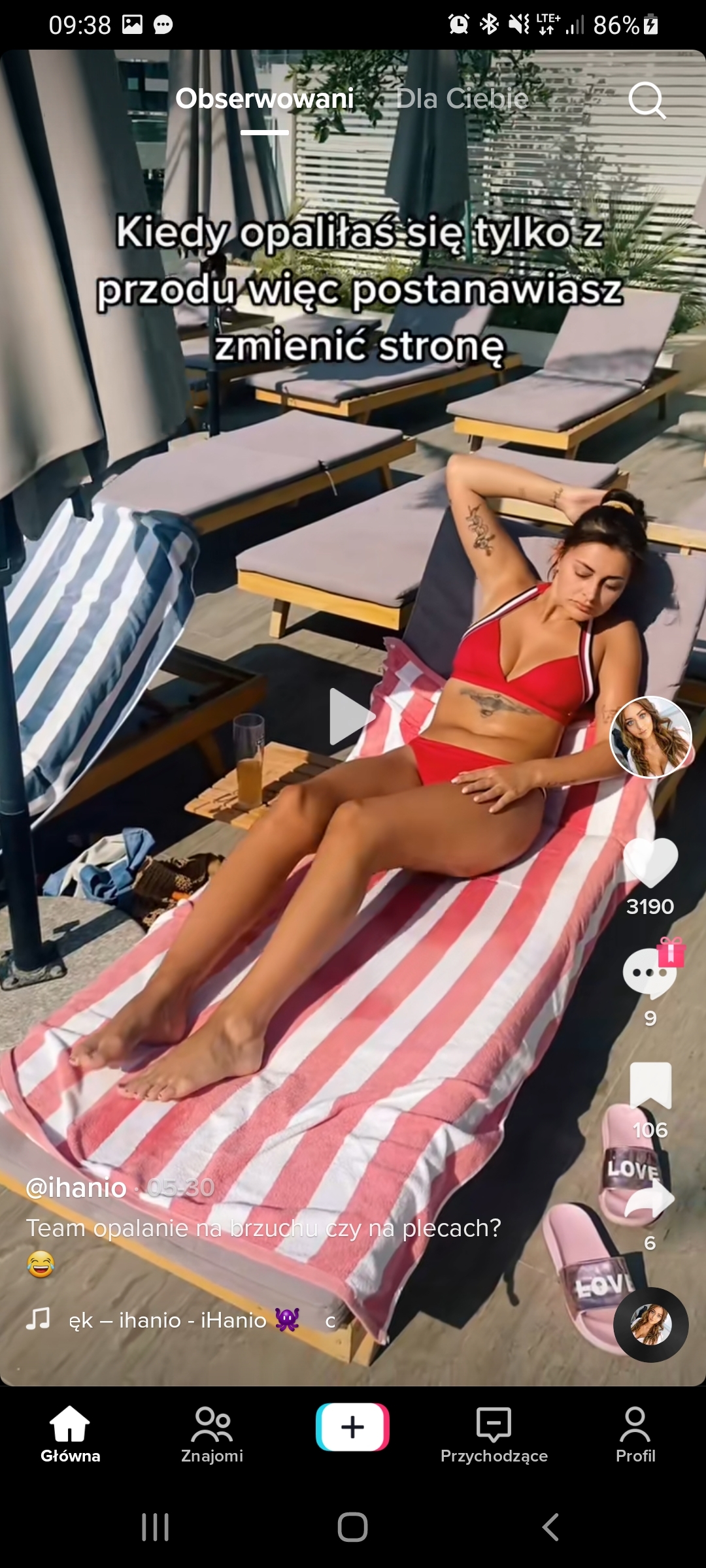Open the @ihanio username link

click(x=76, y=1188)
